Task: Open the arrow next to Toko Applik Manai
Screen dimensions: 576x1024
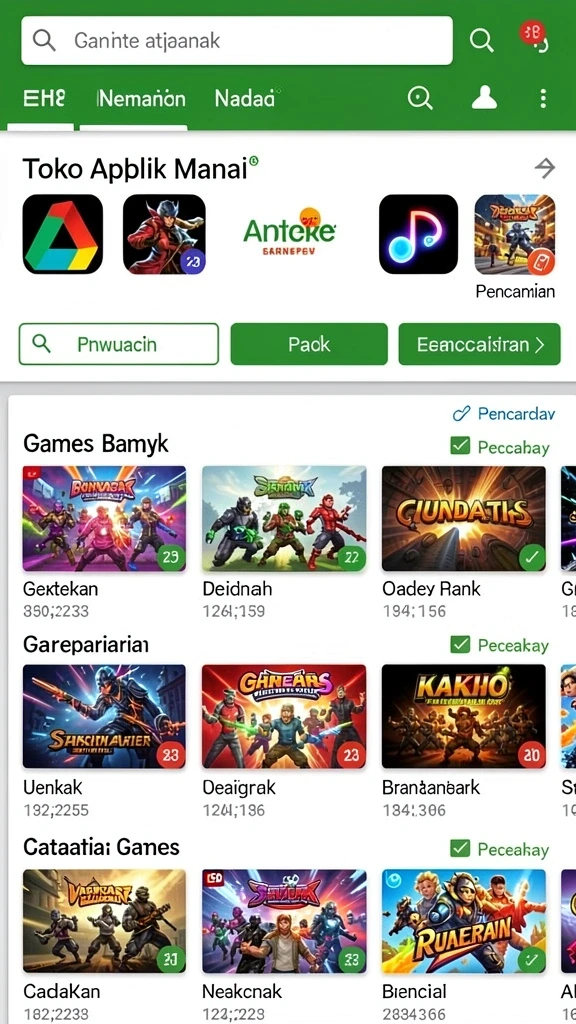Action: [x=545, y=168]
